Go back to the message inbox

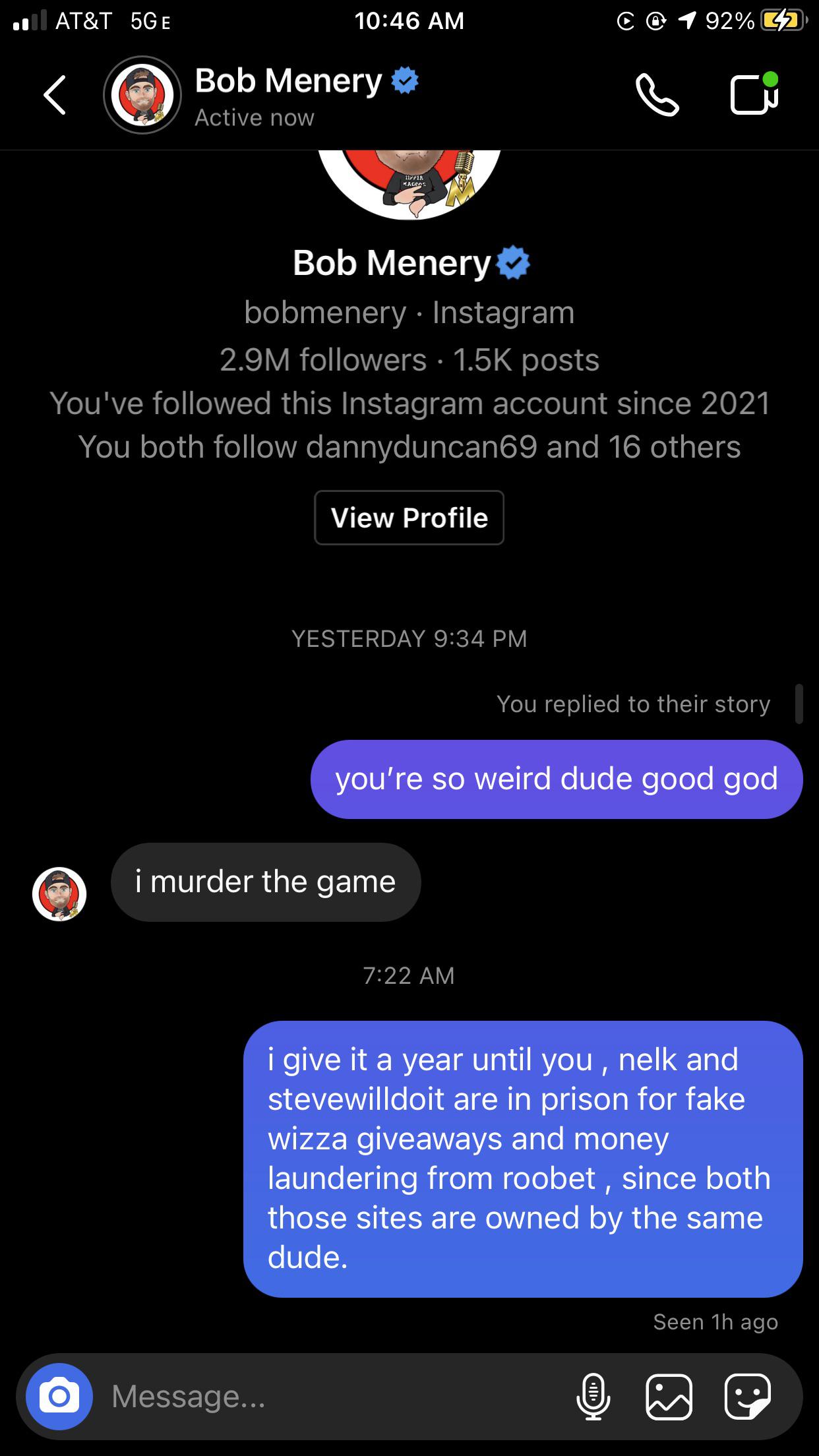click(x=55, y=95)
